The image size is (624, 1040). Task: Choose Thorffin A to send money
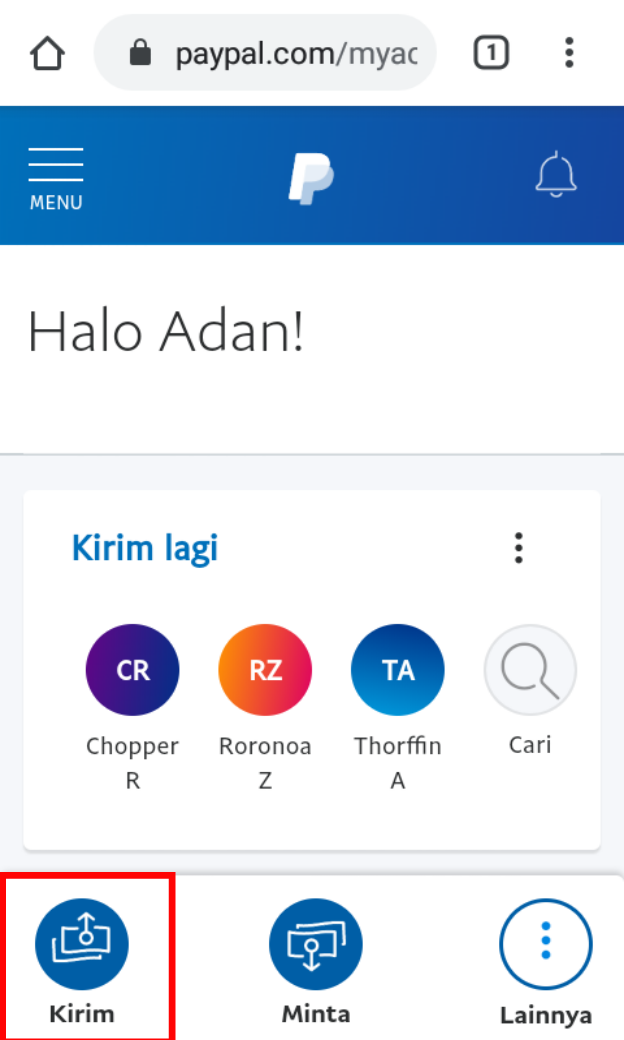tap(398, 671)
